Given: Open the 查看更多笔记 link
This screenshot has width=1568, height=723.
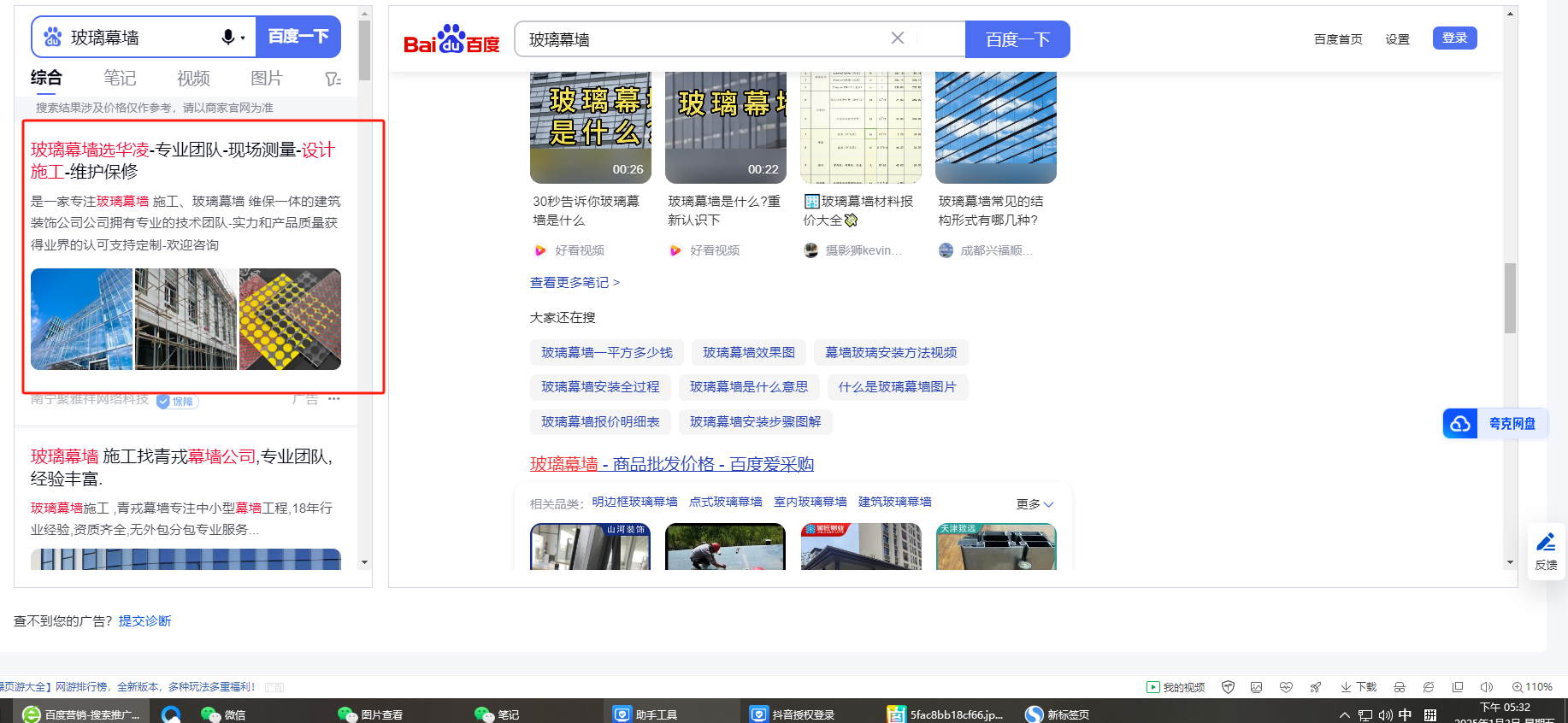Looking at the screenshot, I should tap(575, 282).
